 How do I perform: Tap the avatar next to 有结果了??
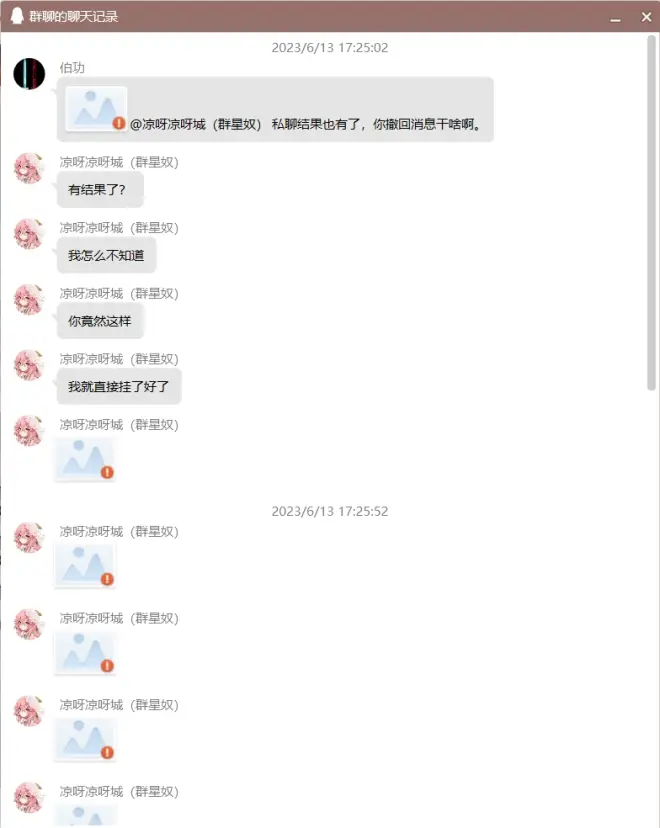coord(29,168)
